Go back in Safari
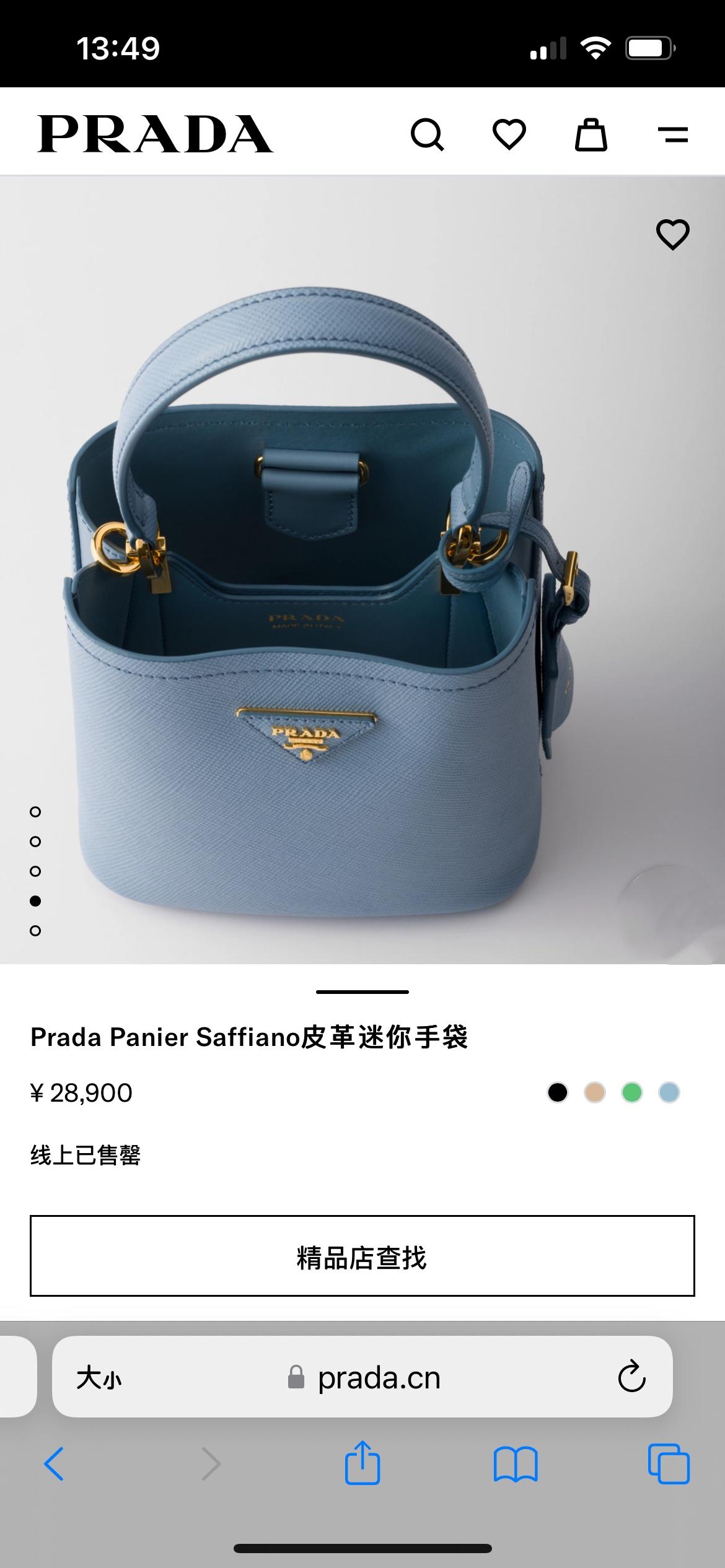The height and width of the screenshot is (1568, 725). [54, 1464]
